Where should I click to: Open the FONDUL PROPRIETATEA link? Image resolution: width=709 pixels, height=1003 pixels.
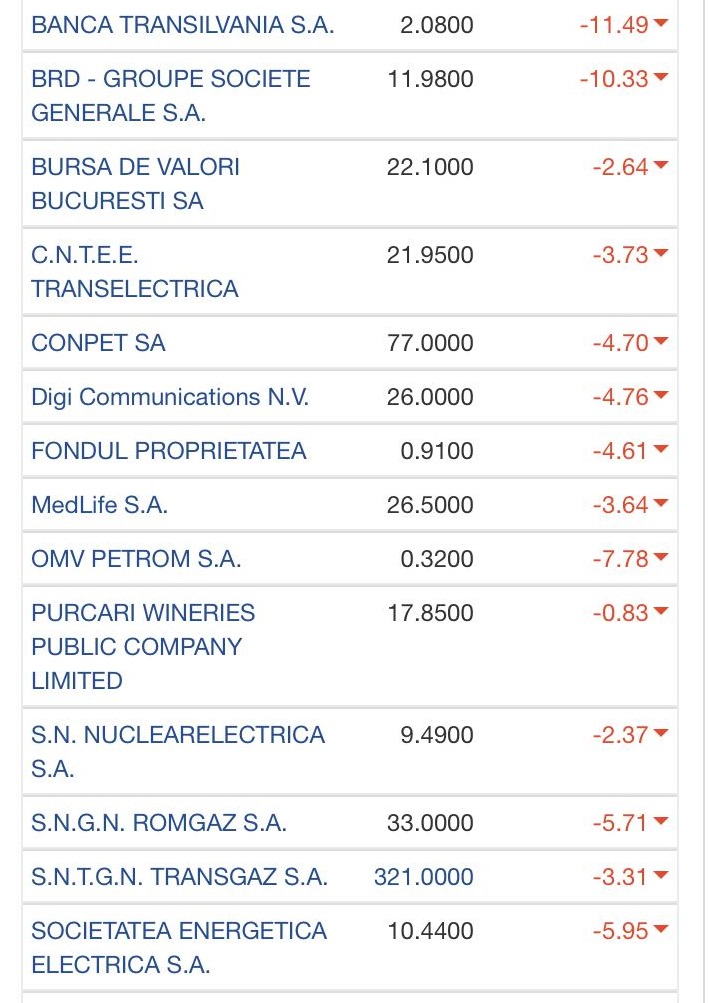168,451
